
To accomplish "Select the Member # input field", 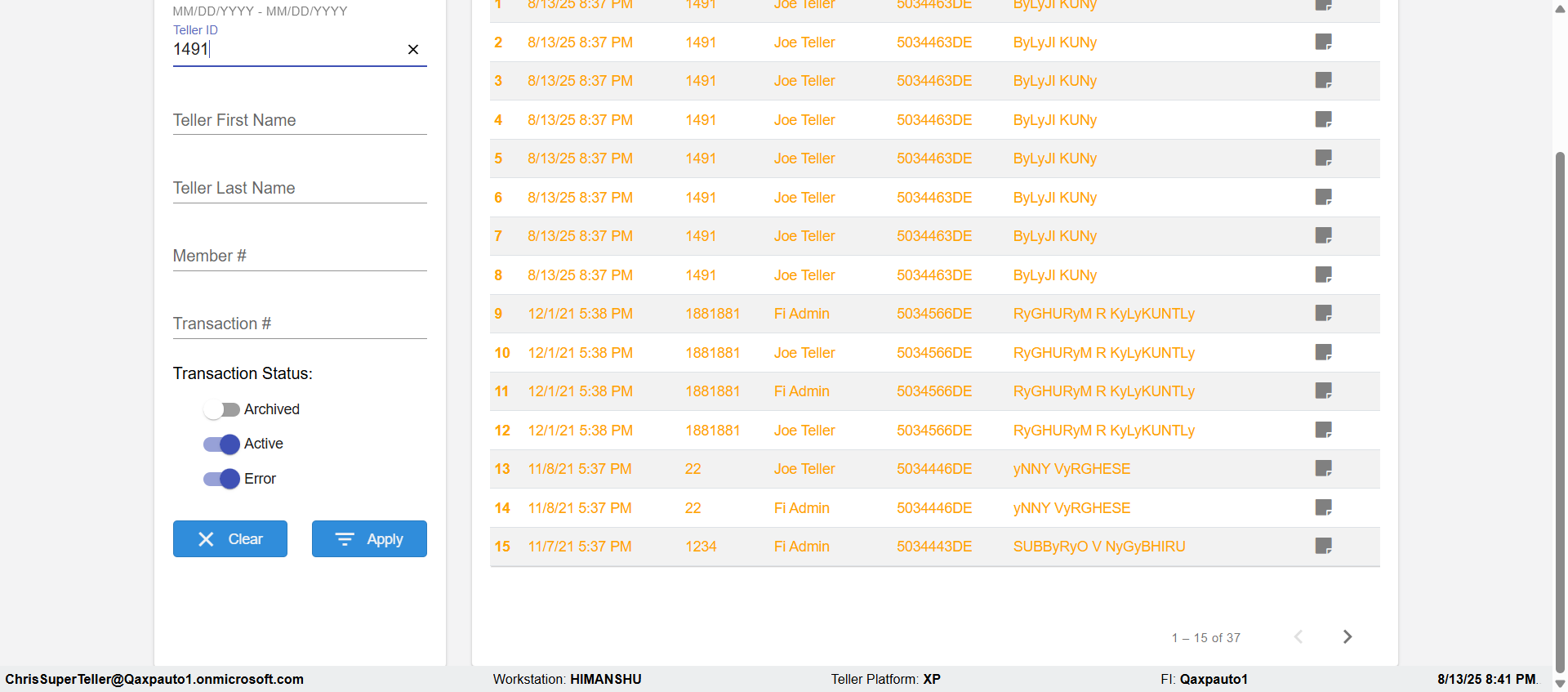I will point(299,257).
